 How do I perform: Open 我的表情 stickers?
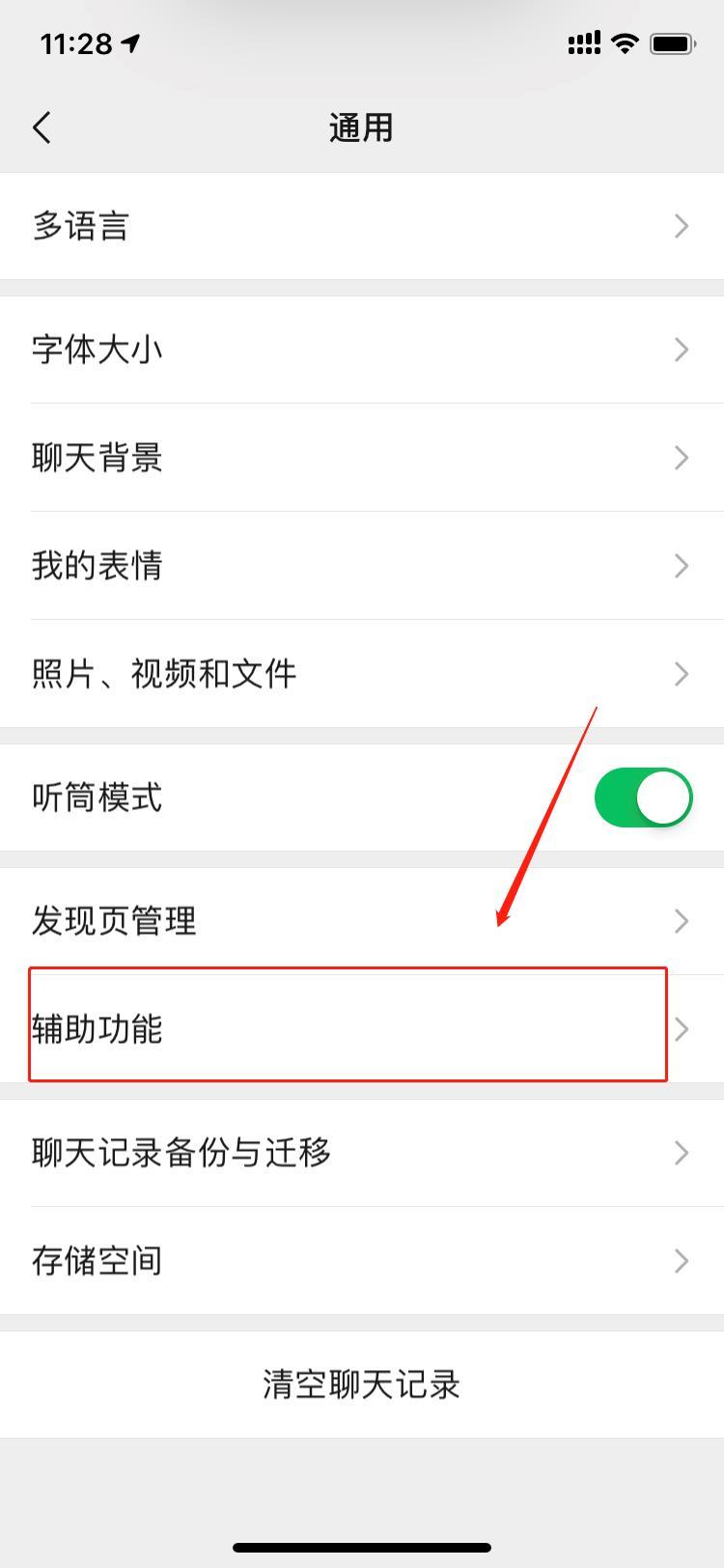(x=362, y=566)
